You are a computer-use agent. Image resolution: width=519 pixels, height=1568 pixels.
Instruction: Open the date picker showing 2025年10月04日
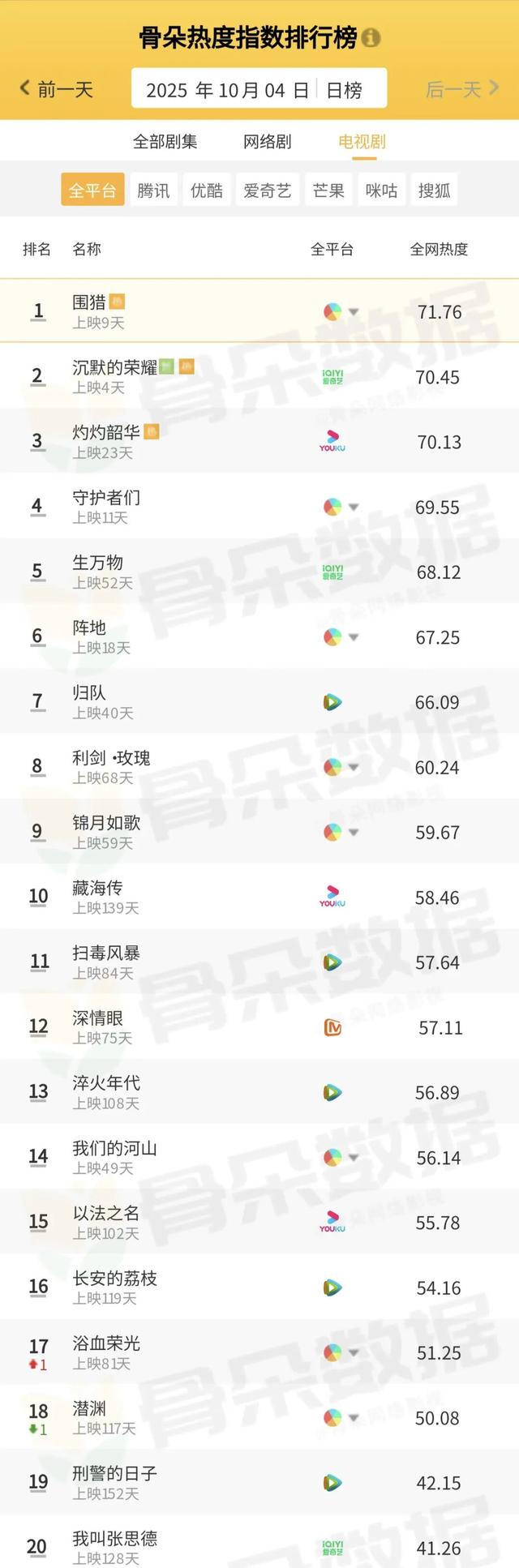[258, 90]
